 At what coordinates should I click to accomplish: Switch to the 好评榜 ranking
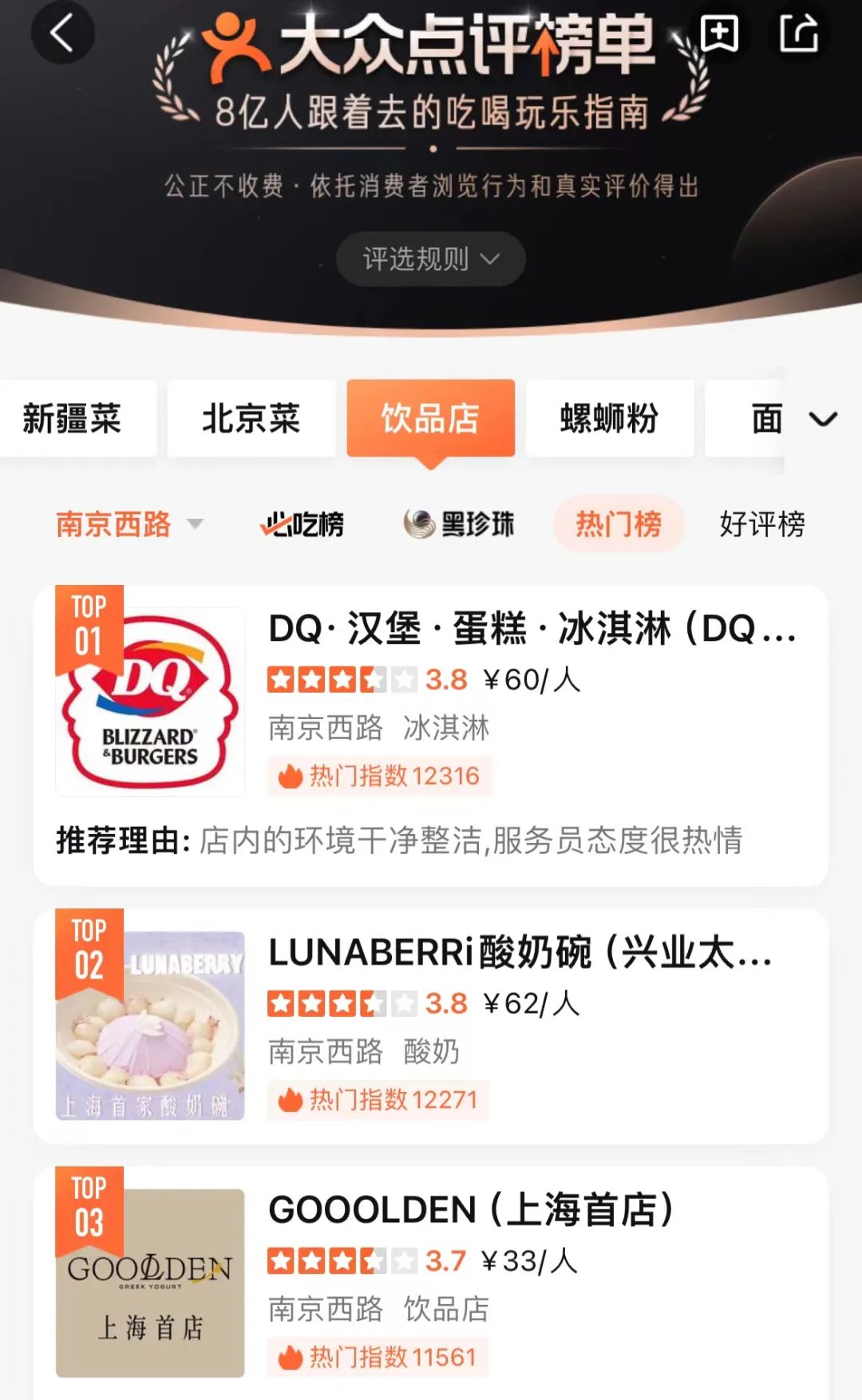click(762, 524)
